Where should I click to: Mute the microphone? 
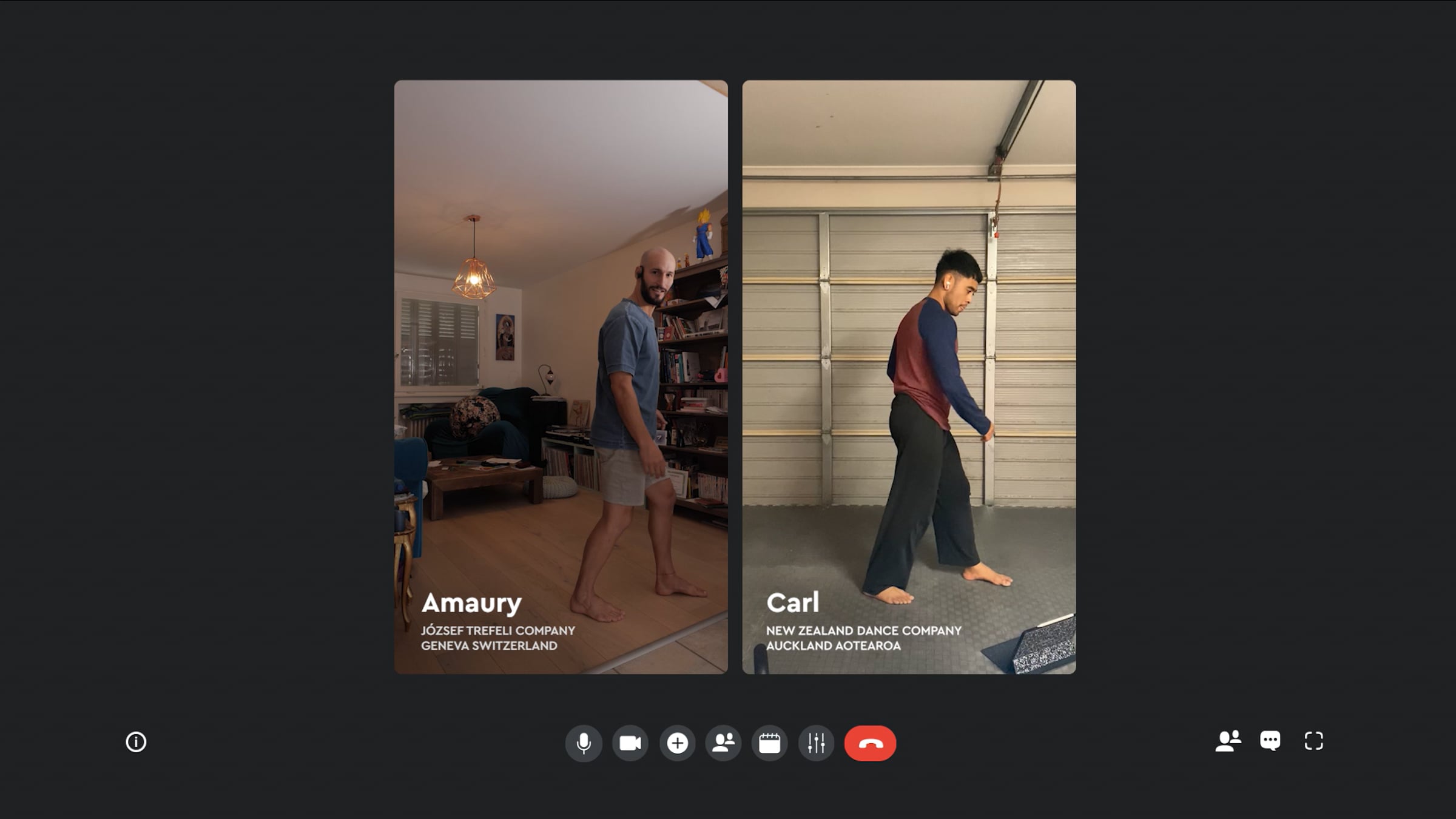(x=584, y=743)
